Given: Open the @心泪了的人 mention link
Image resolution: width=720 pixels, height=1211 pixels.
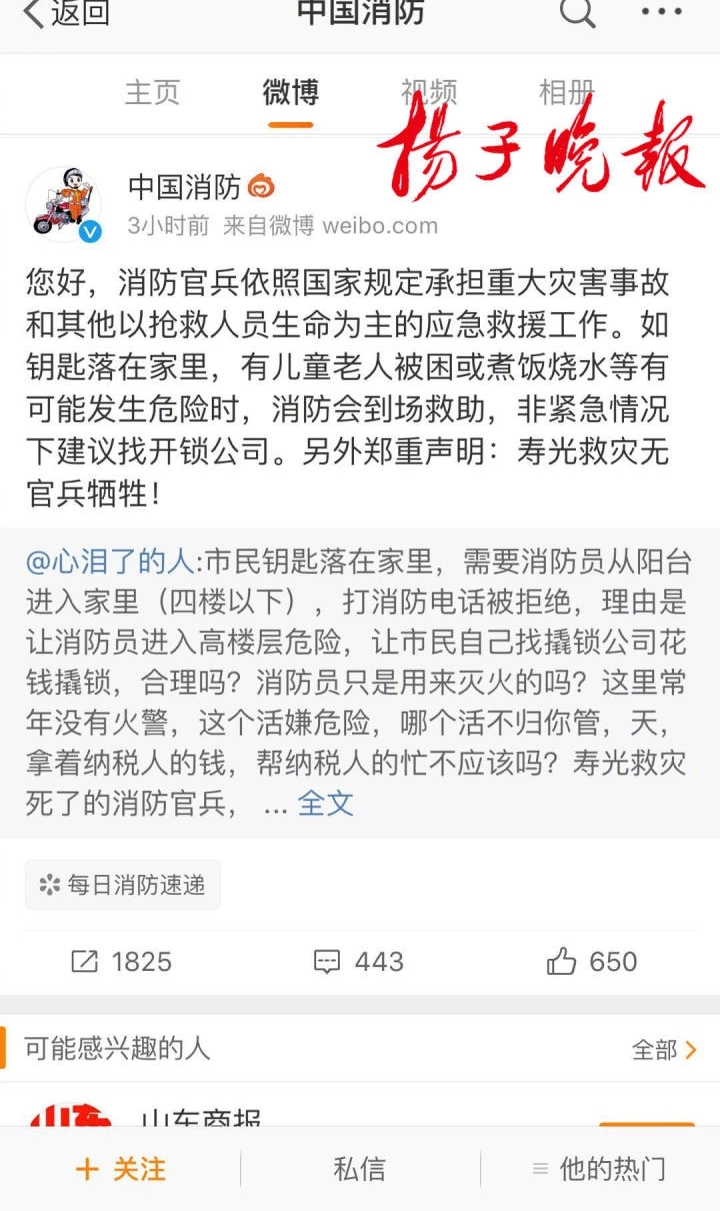Looking at the screenshot, I should (x=110, y=561).
